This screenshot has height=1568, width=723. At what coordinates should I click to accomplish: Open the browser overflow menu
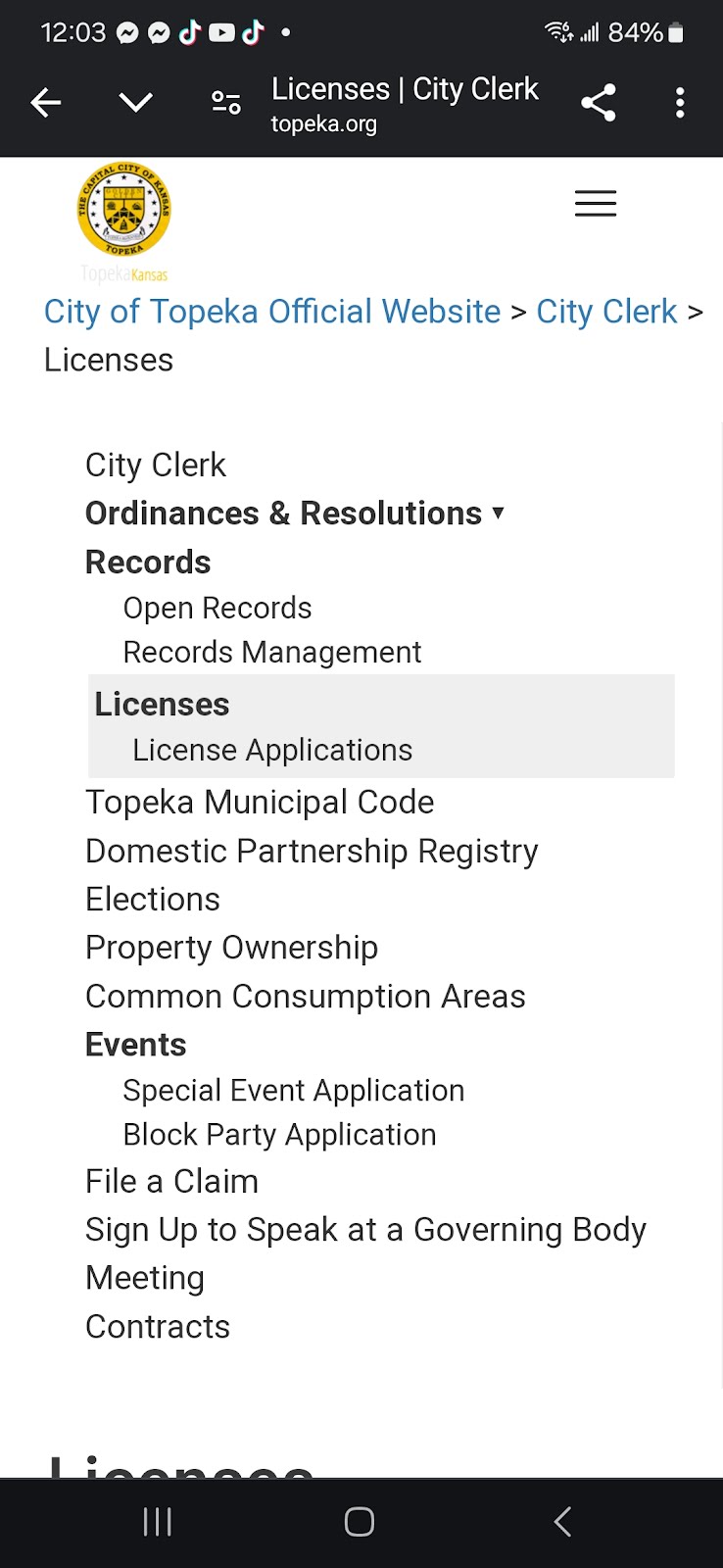680,103
